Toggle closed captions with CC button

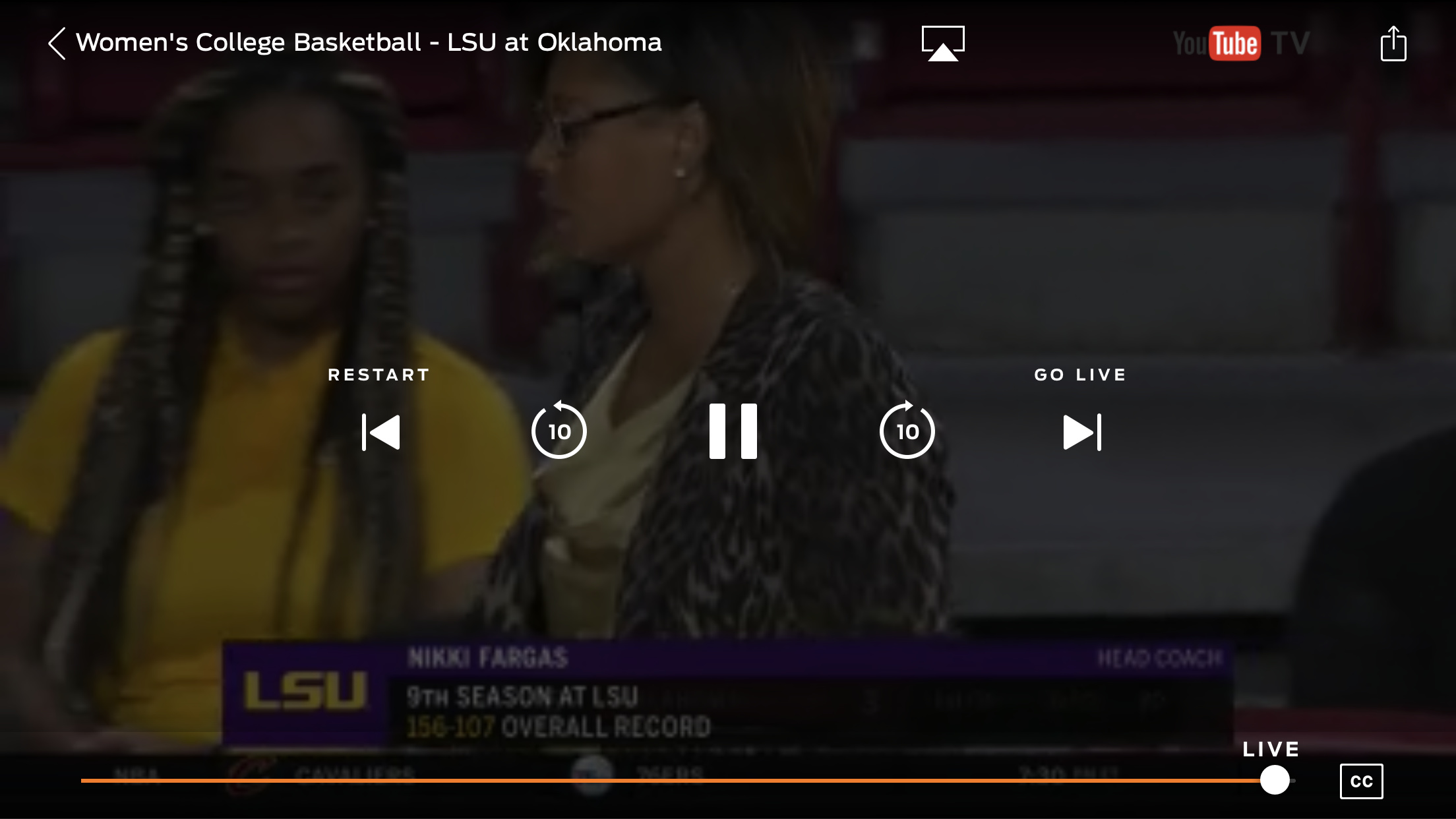(1361, 781)
